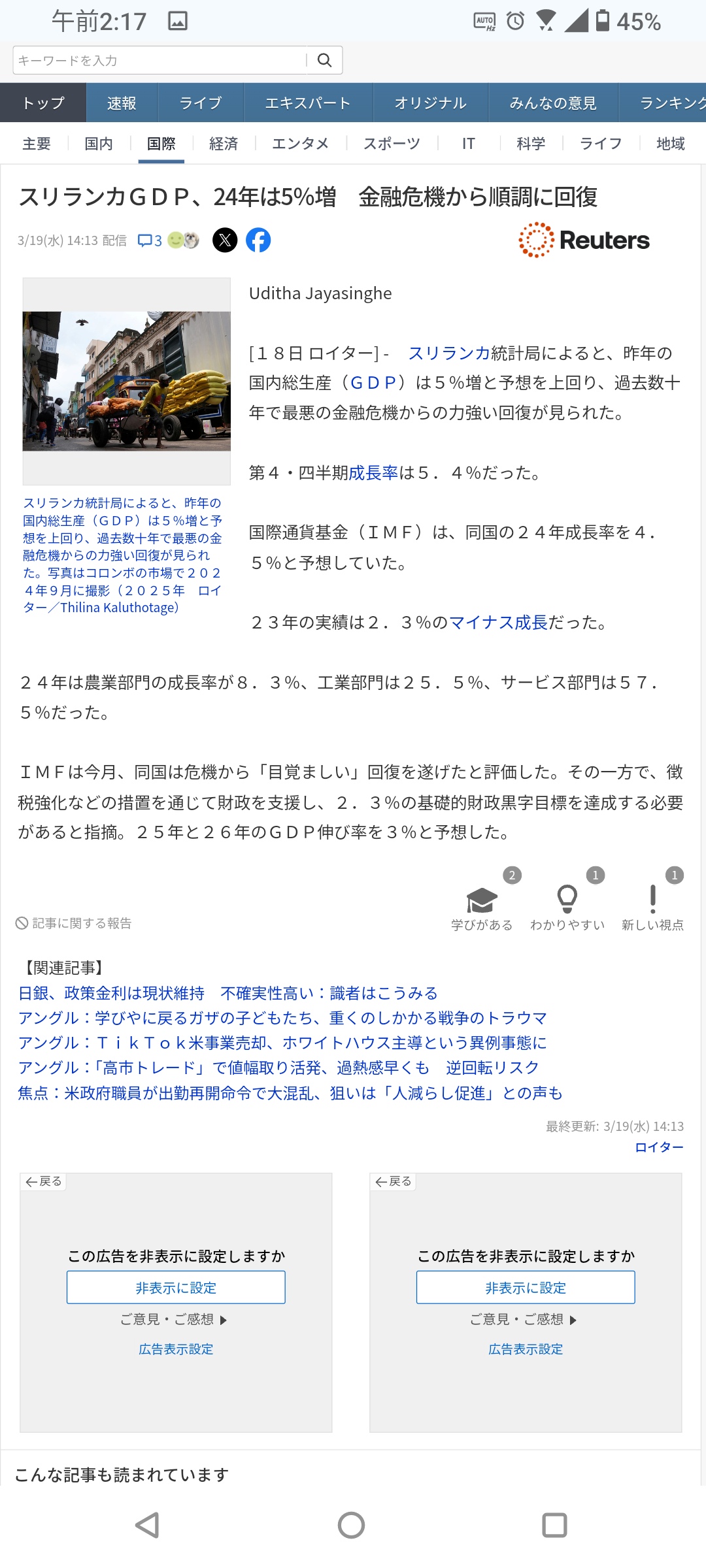Open the マイナス成長 link

[498, 622]
